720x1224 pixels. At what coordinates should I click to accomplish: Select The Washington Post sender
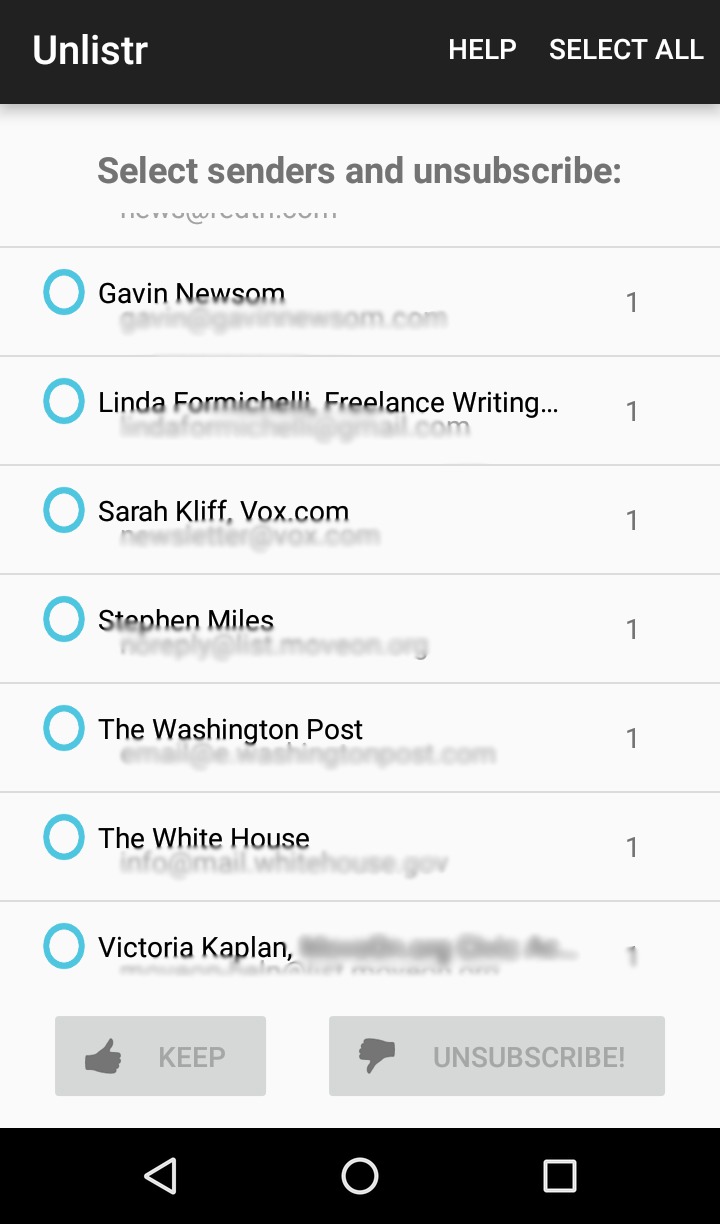click(64, 729)
